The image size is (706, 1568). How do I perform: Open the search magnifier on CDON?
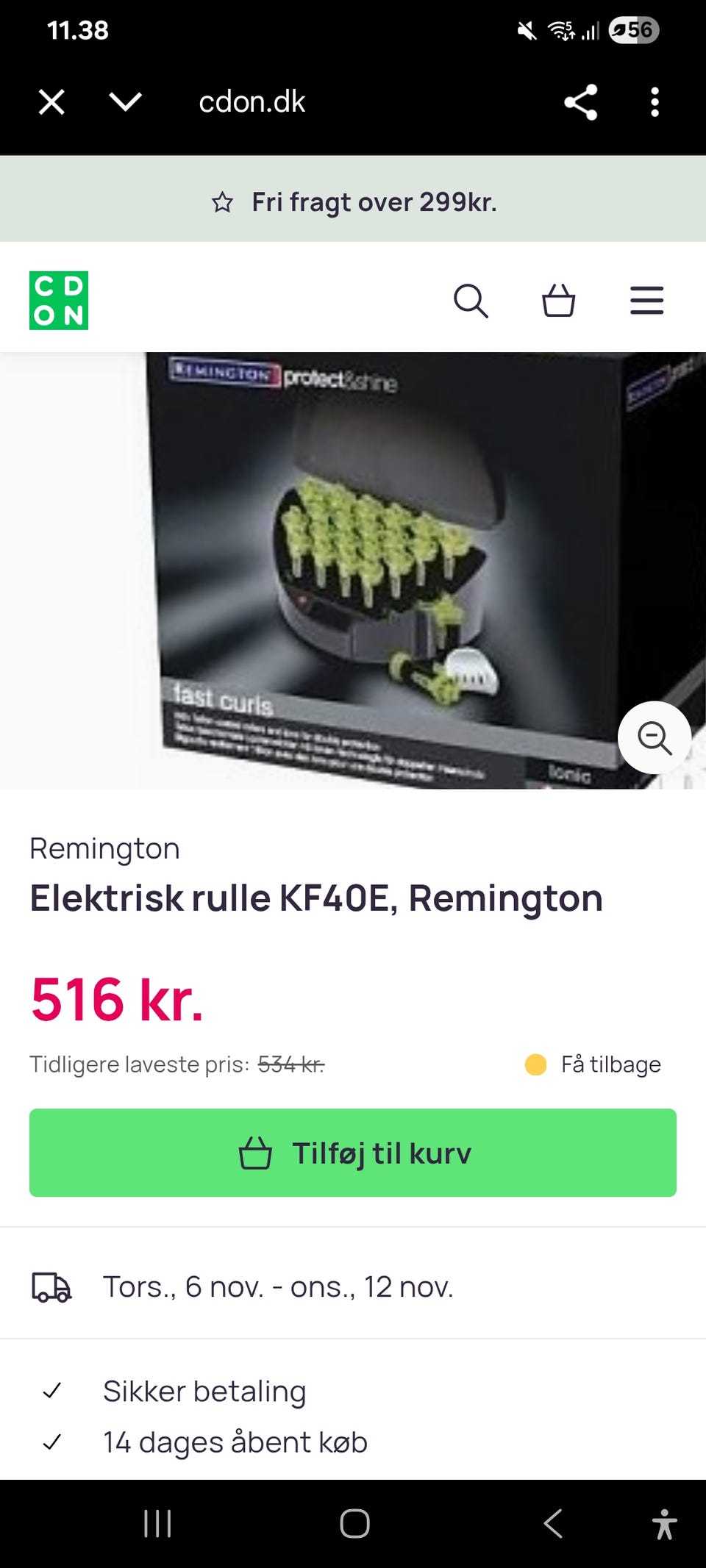(x=472, y=300)
